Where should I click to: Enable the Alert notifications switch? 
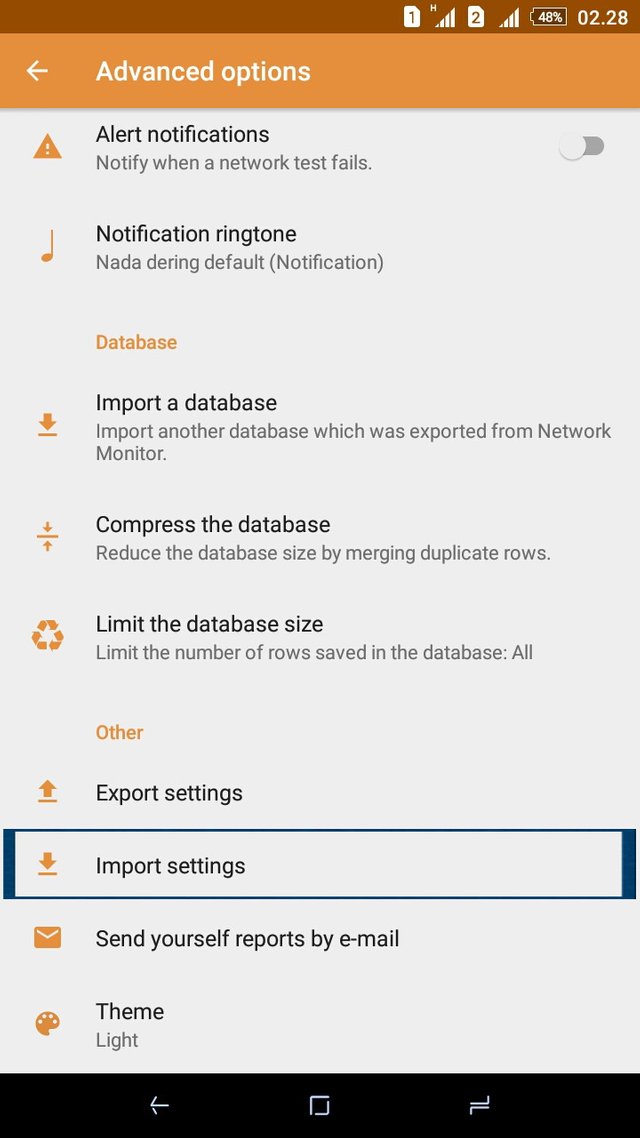581,147
